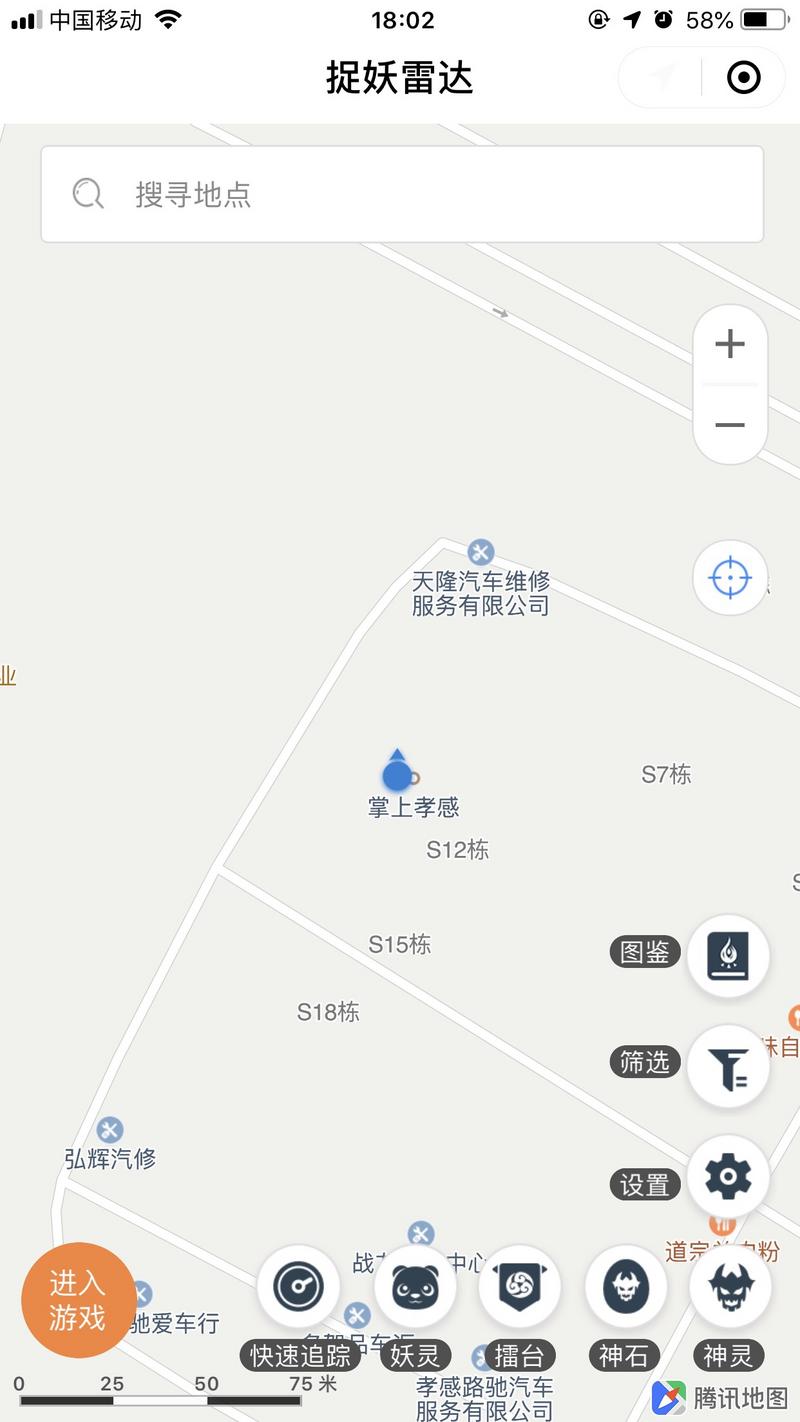Close the mini program via circle icon
The width and height of the screenshot is (800, 1422).
(x=744, y=77)
